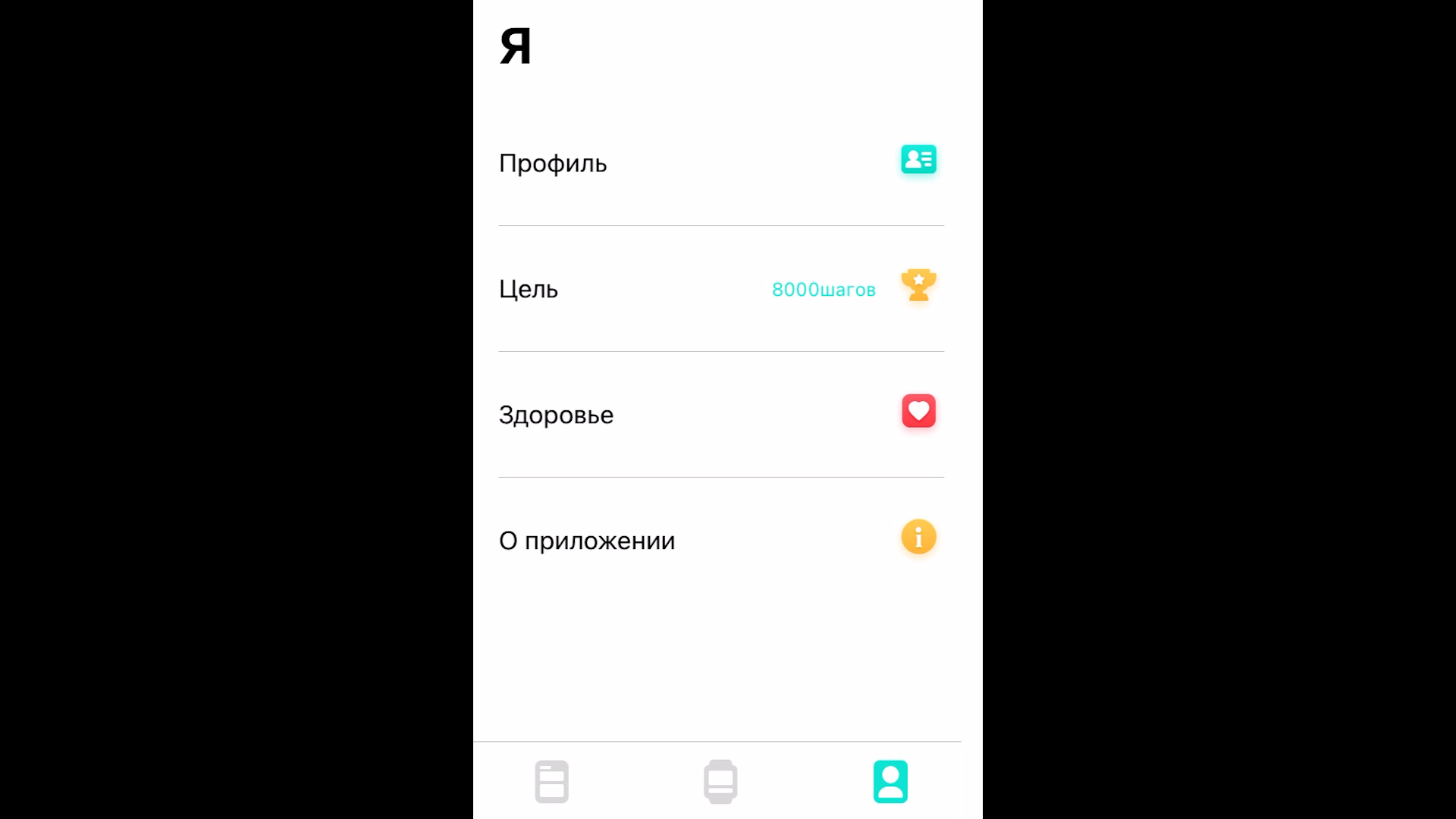Select the profile person tab
The height and width of the screenshot is (819, 1456).
point(890,781)
